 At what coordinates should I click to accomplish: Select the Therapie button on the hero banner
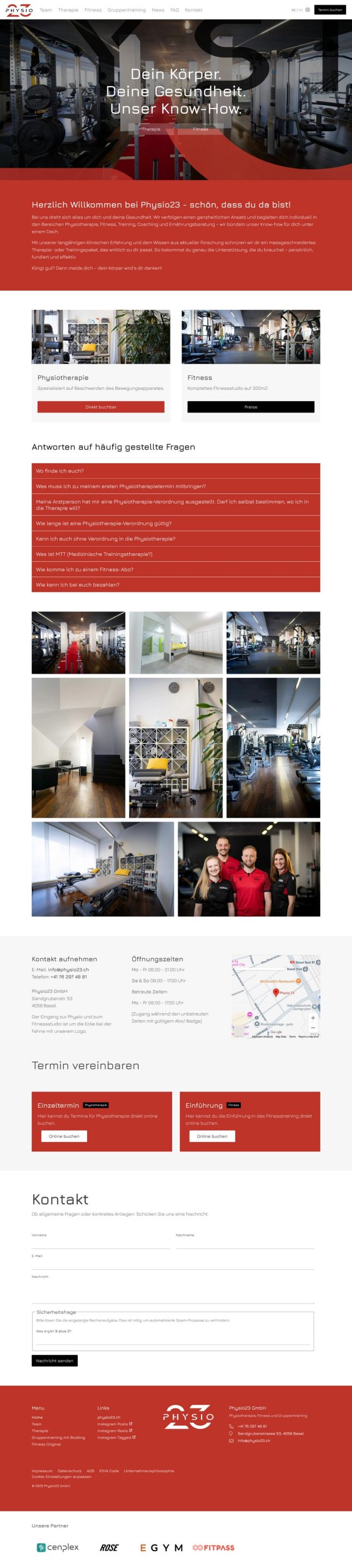[x=151, y=129]
